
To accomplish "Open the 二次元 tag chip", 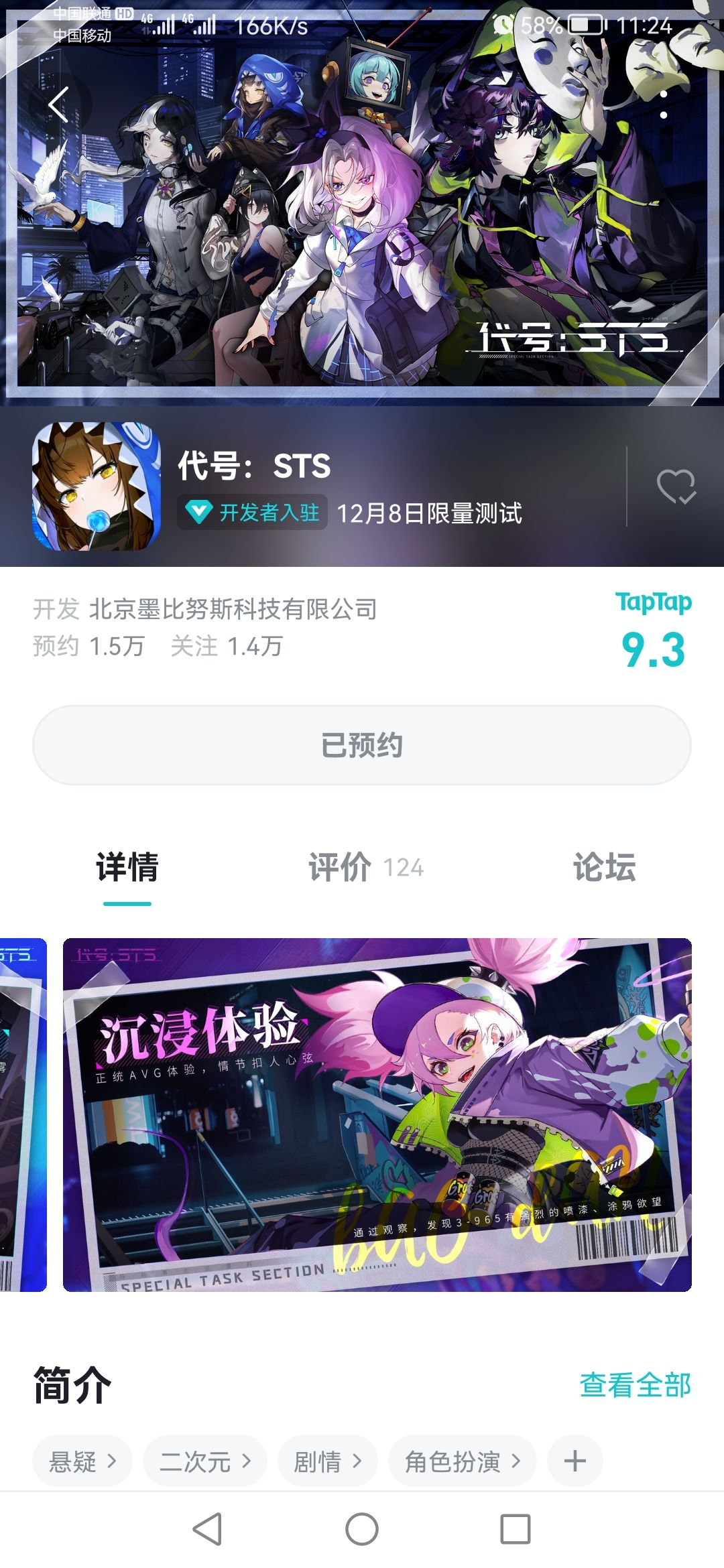I will [205, 1461].
